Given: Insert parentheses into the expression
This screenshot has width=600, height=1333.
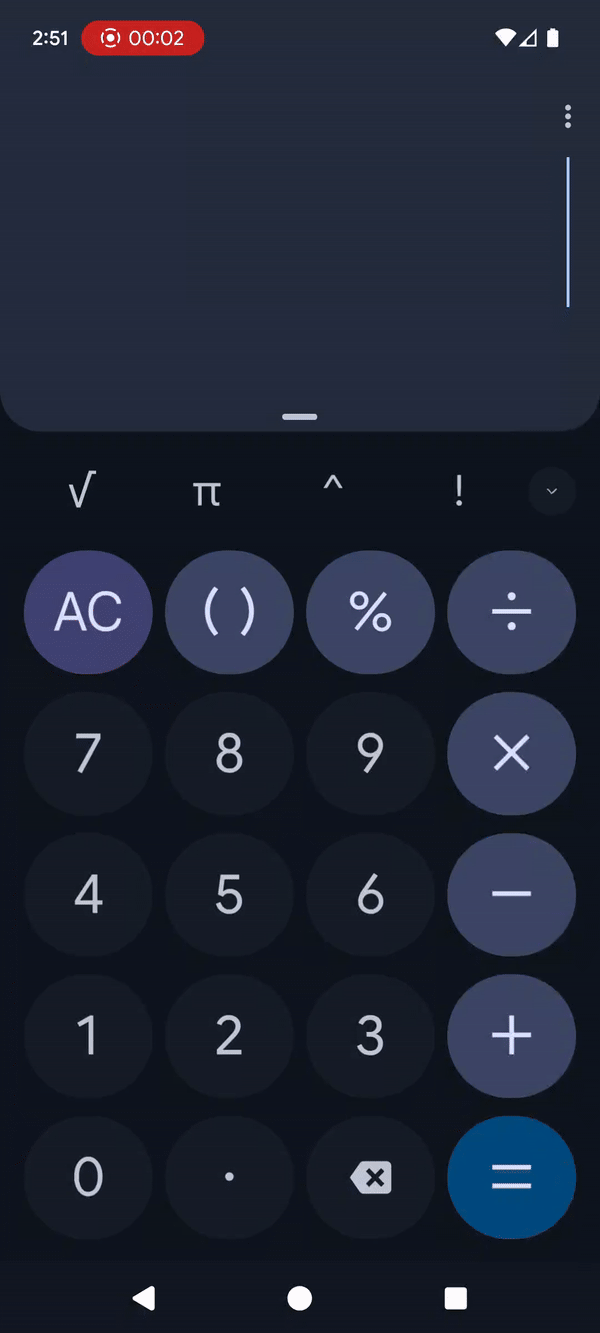Looking at the screenshot, I should click(229, 611).
